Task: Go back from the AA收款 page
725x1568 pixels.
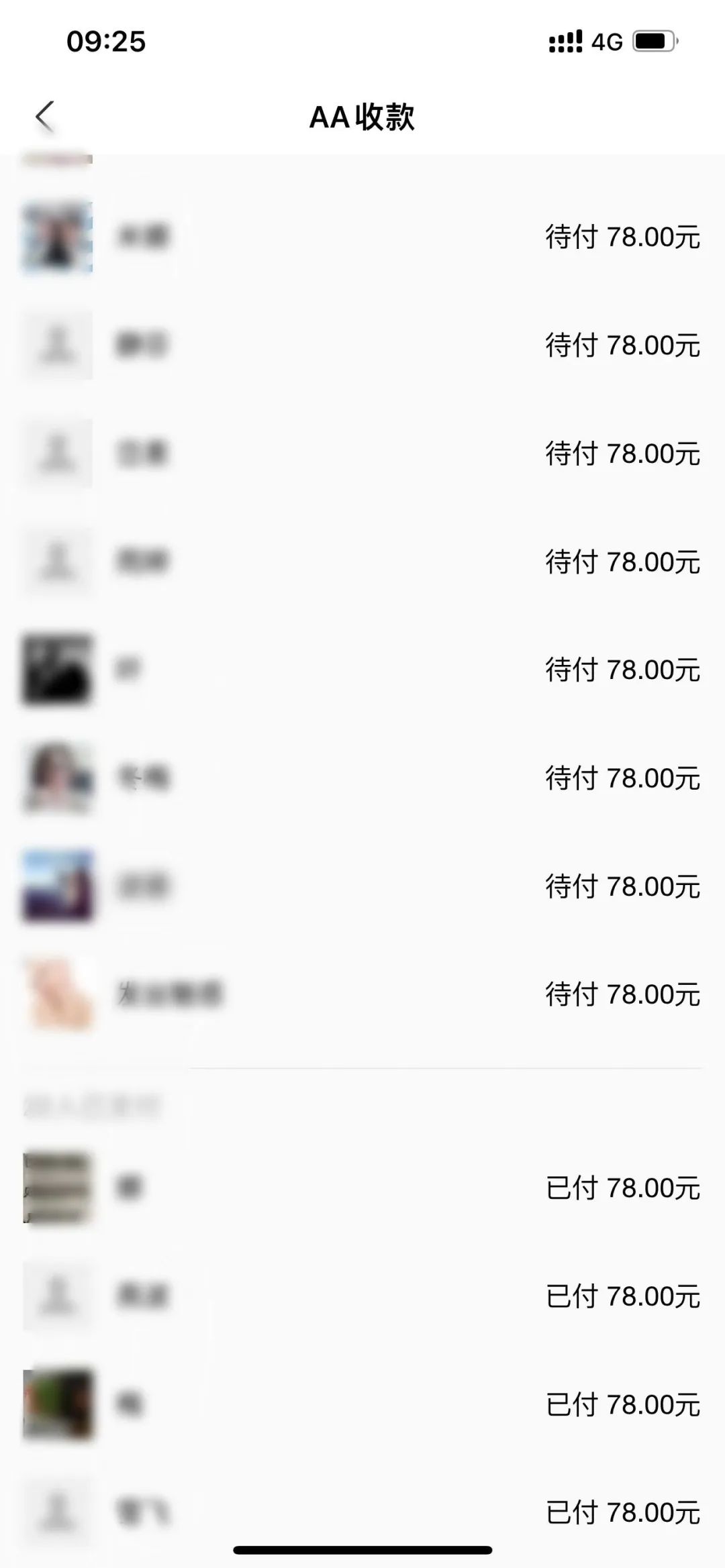Action: tap(45, 117)
